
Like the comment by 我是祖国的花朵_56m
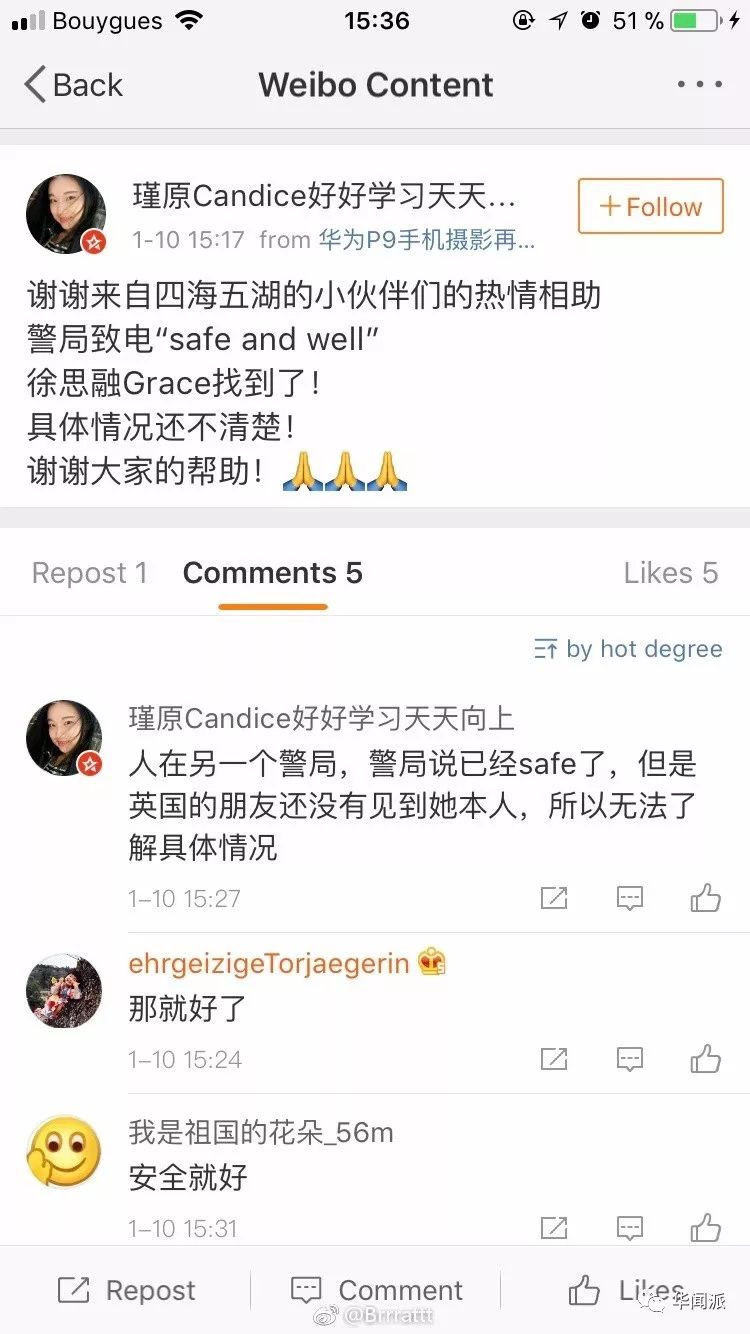pyautogui.click(x=706, y=1227)
